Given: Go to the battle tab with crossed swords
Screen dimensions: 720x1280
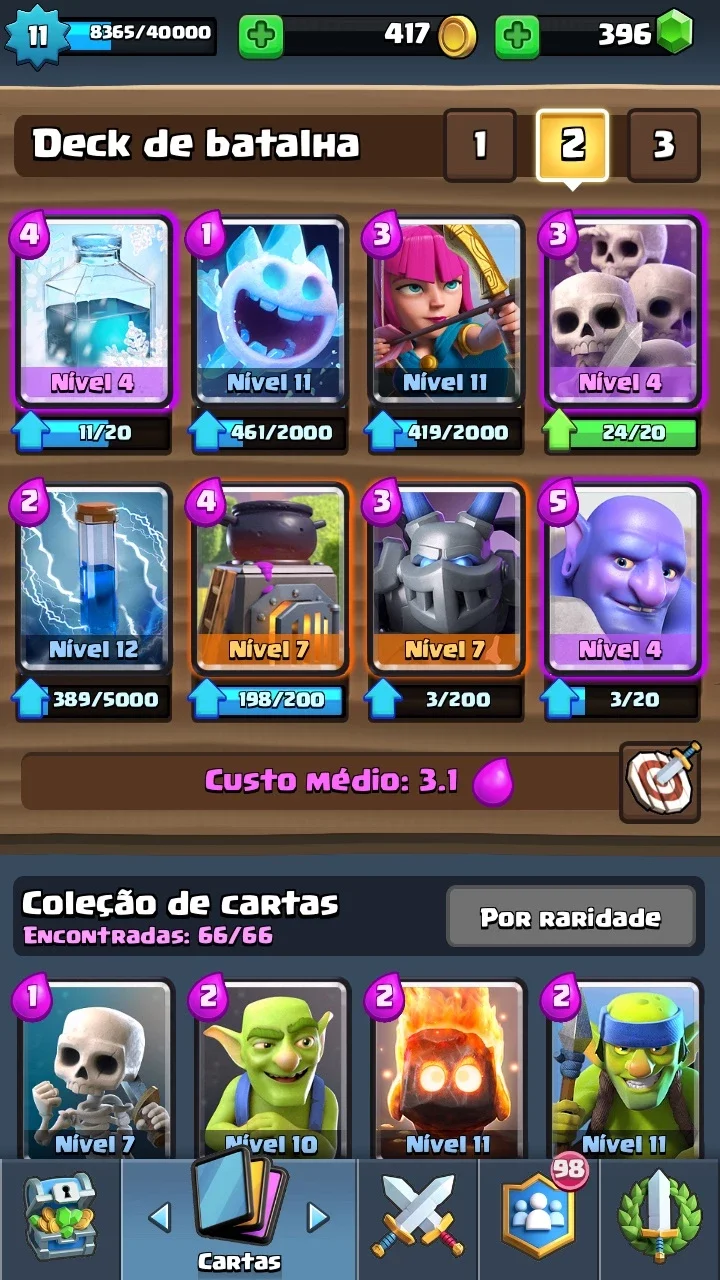Looking at the screenshot, I should coord(418,1218).
